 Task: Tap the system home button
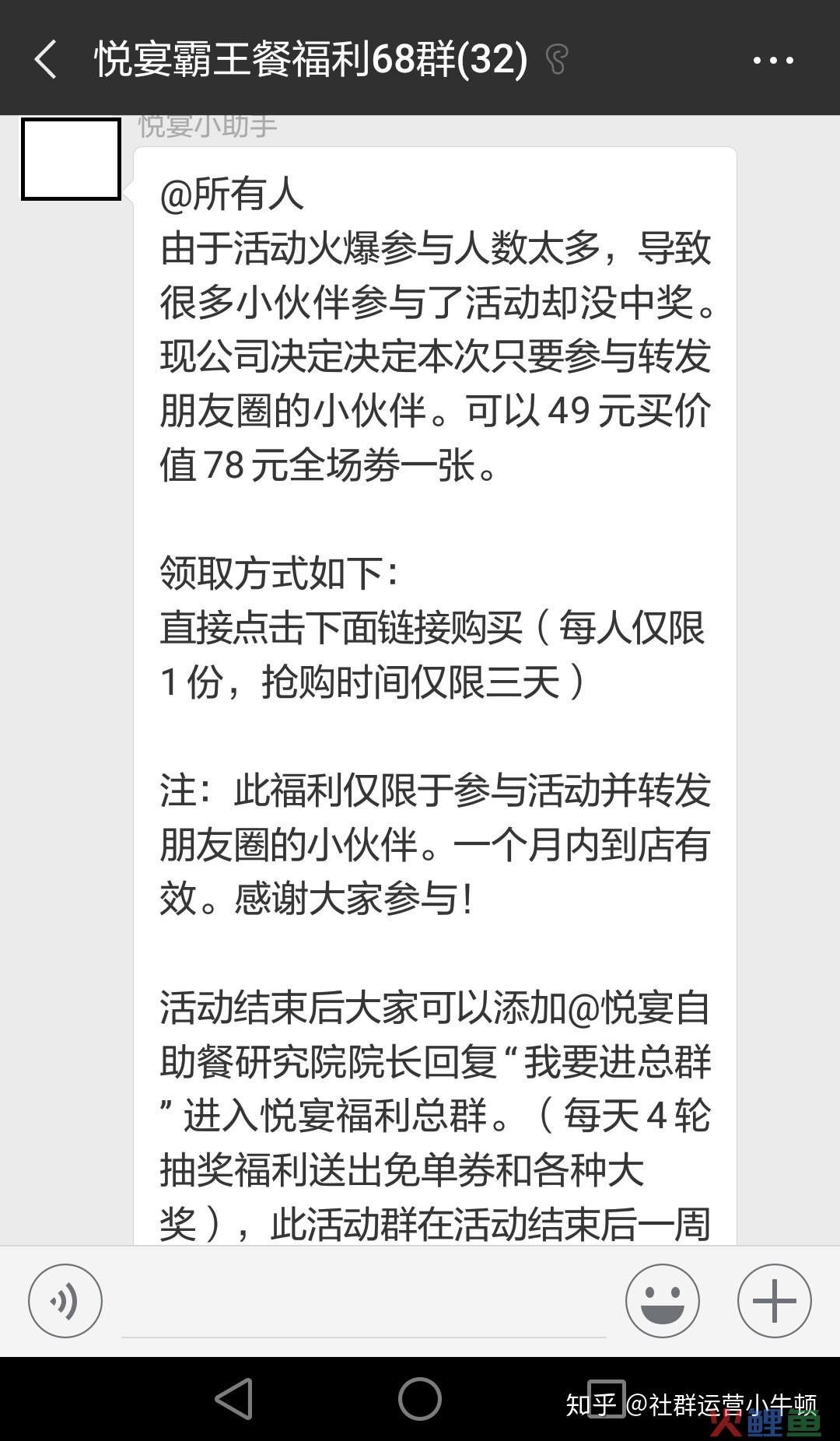pyautogui.click(x=420, y=1399)
